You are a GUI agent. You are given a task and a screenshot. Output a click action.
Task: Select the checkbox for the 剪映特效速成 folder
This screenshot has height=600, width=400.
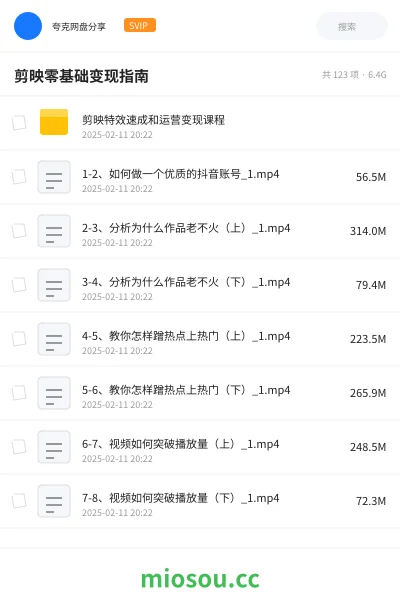click(x=19, y=123)
